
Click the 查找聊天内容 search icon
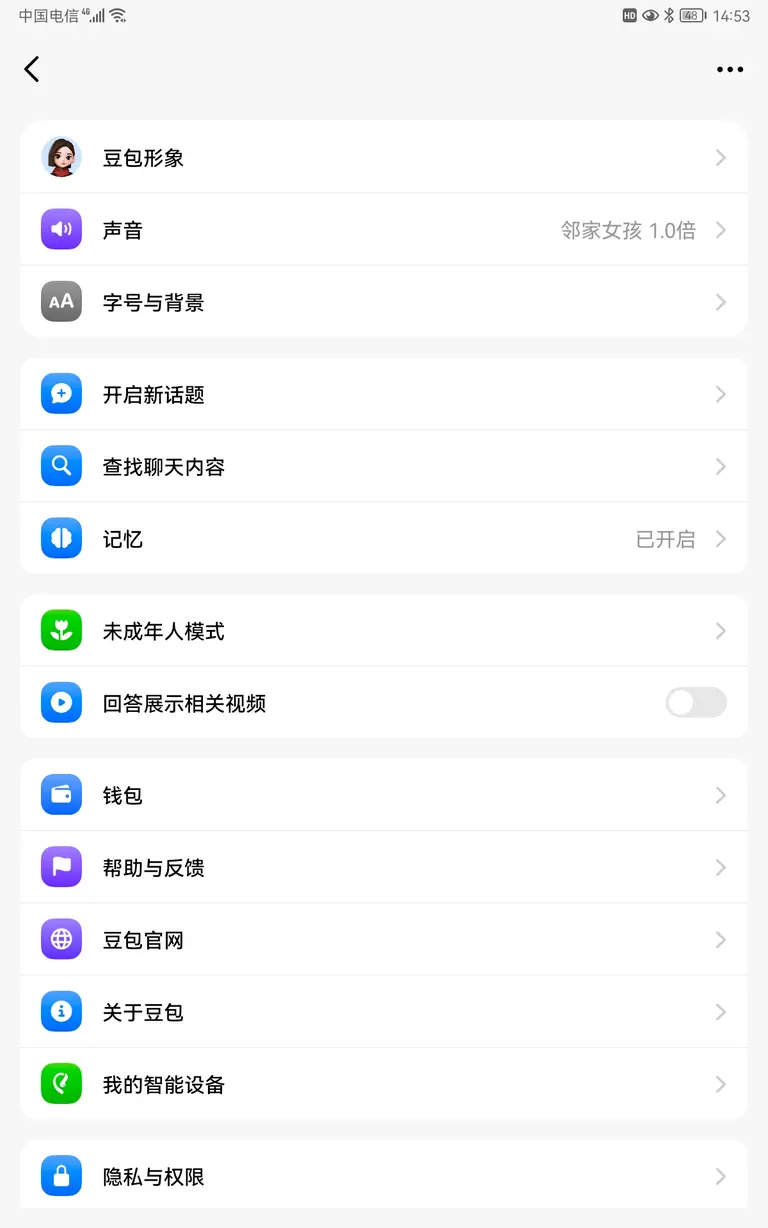click(61, 466)
